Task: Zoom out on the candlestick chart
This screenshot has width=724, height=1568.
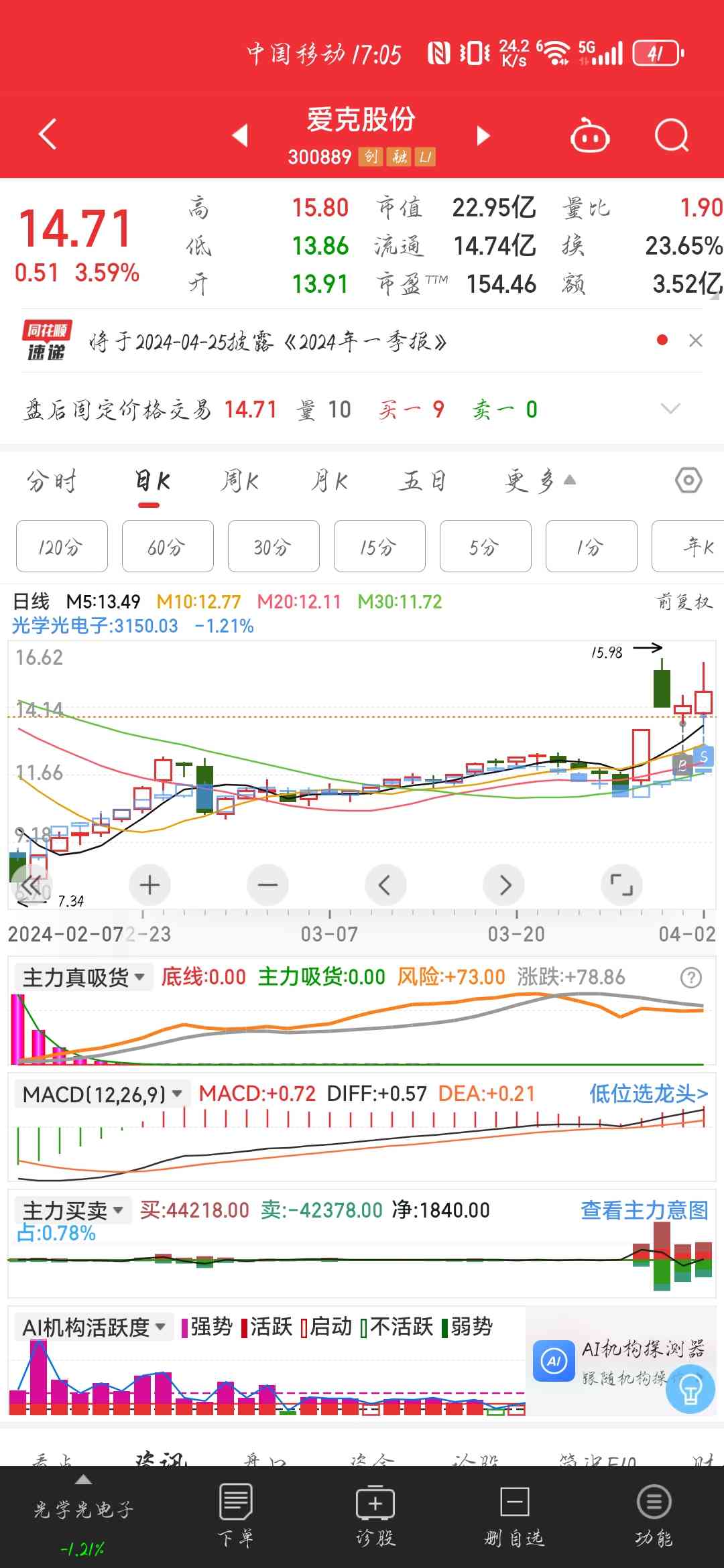Action: (267, 885)
